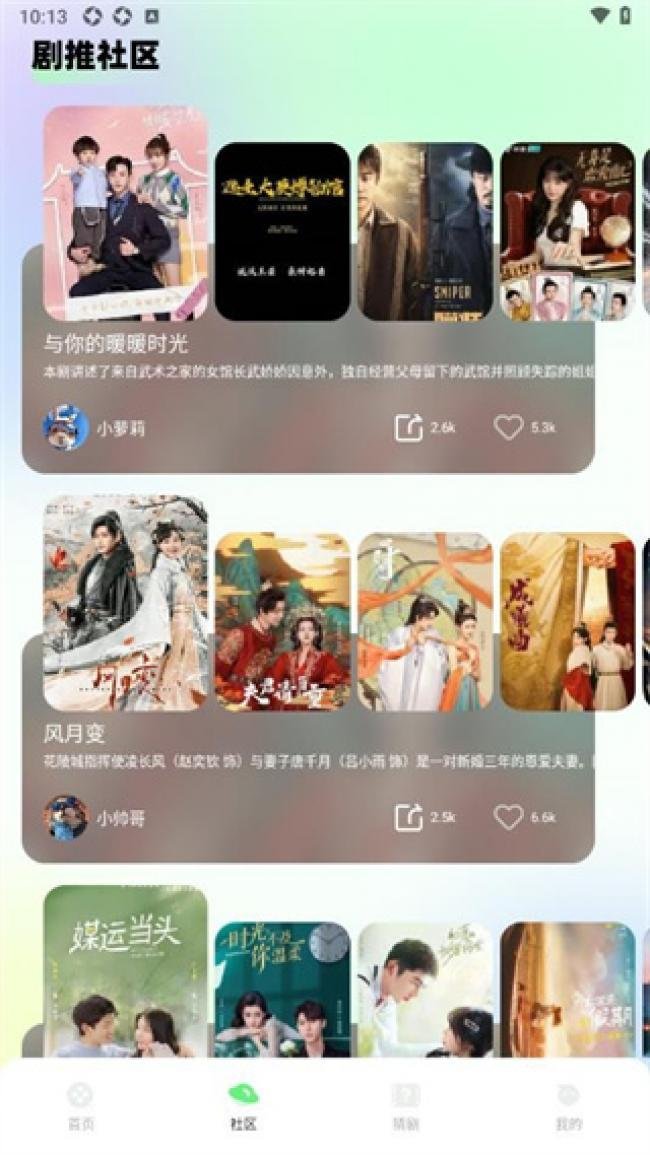Like the 与你的暖暖时光 post

click(509, 428)
